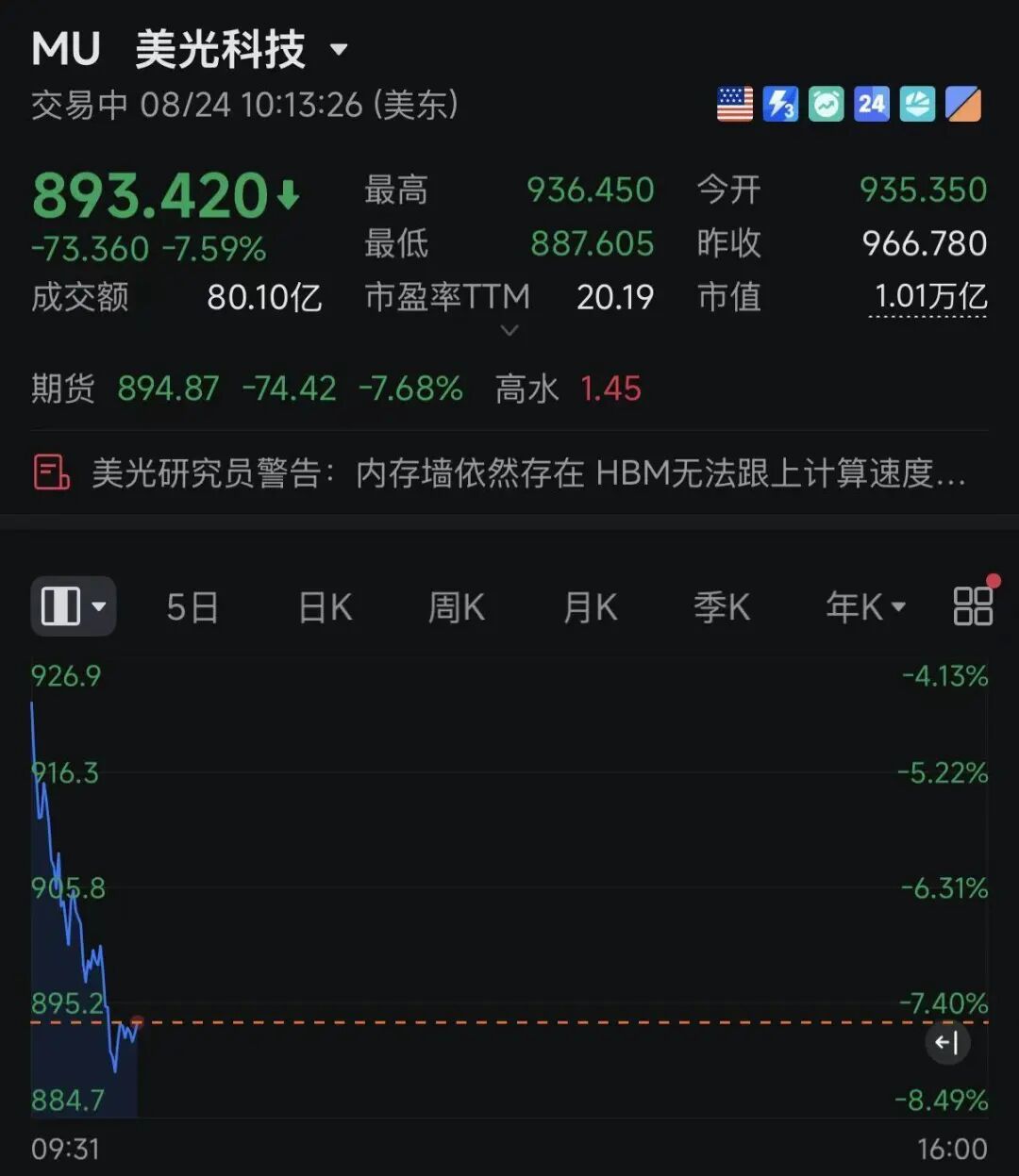Open the intraday chart type dropdown
This screenshot has width=1019, height=1176.
[x=74, y=606]
